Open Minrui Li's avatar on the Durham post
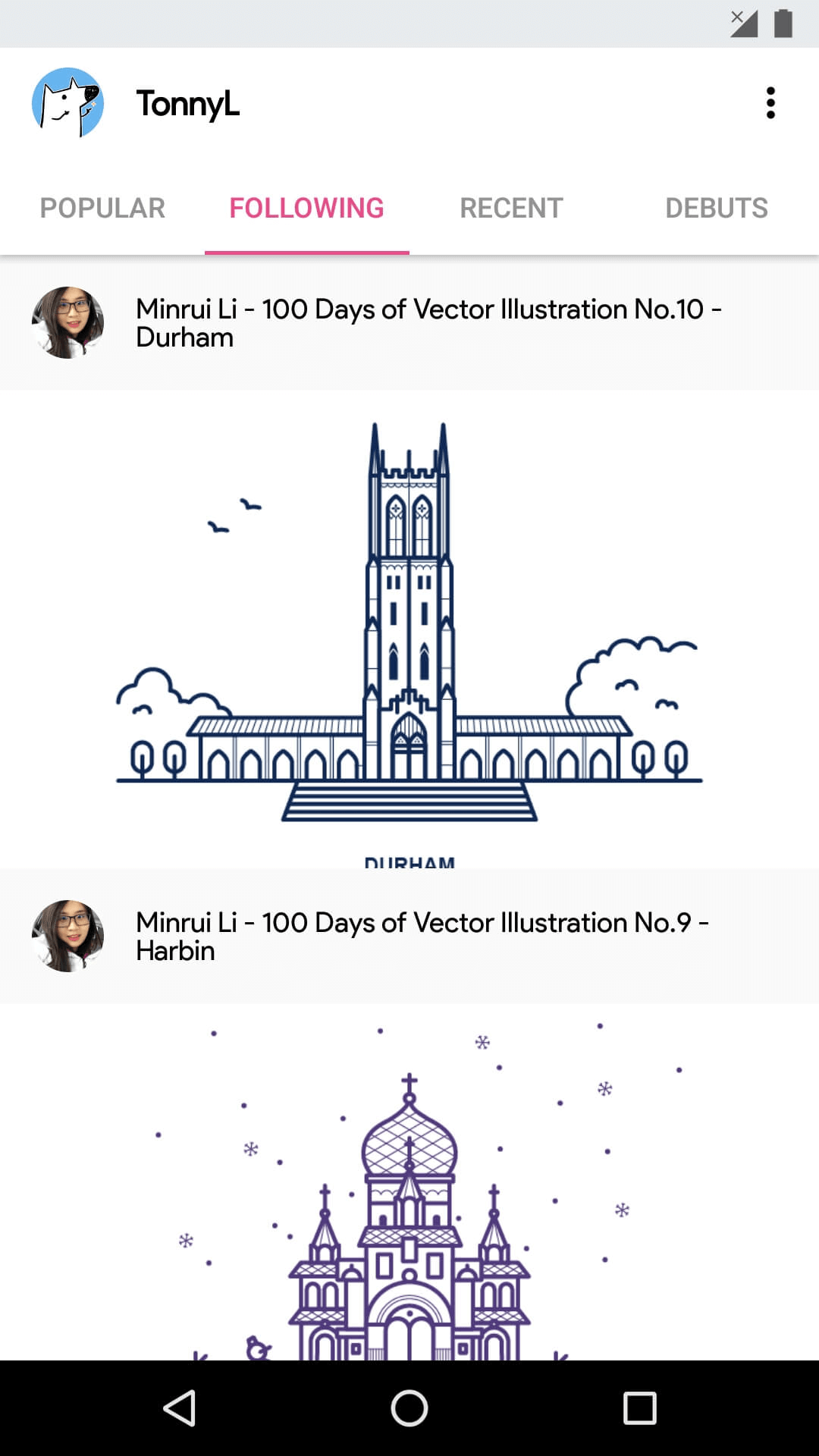 click(67, 322)
